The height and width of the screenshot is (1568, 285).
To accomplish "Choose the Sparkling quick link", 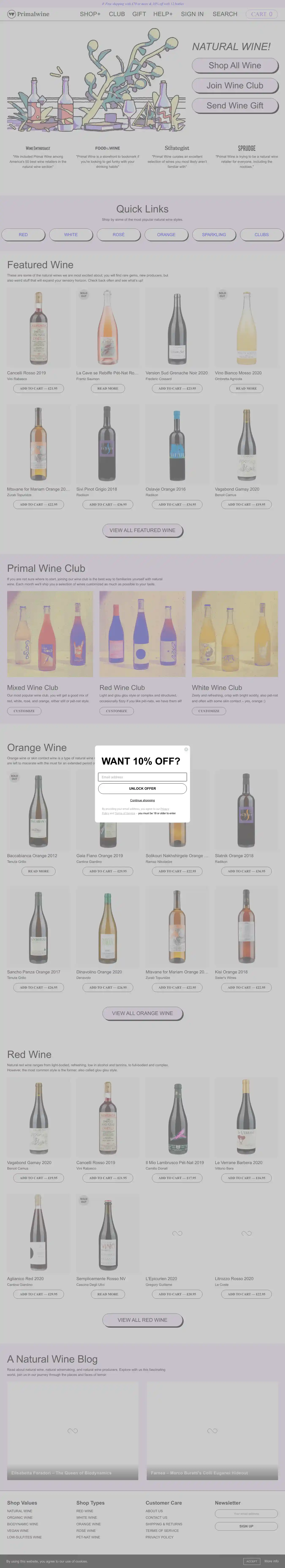I will [x=214, y=234].
